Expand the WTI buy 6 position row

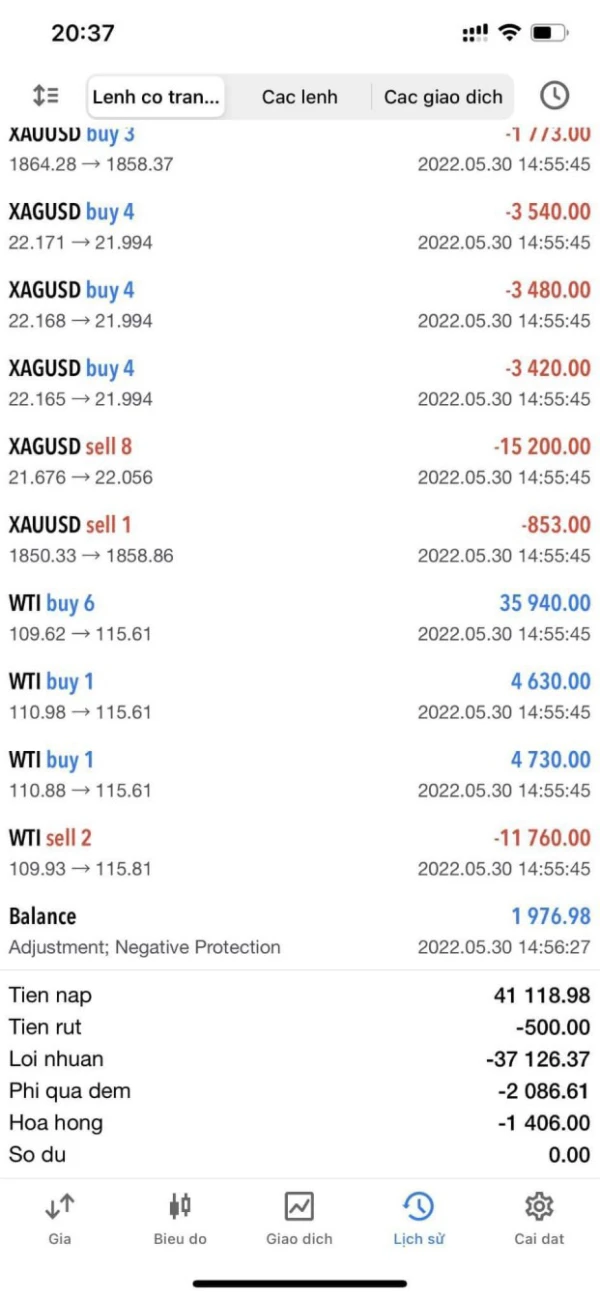(300, 617)
